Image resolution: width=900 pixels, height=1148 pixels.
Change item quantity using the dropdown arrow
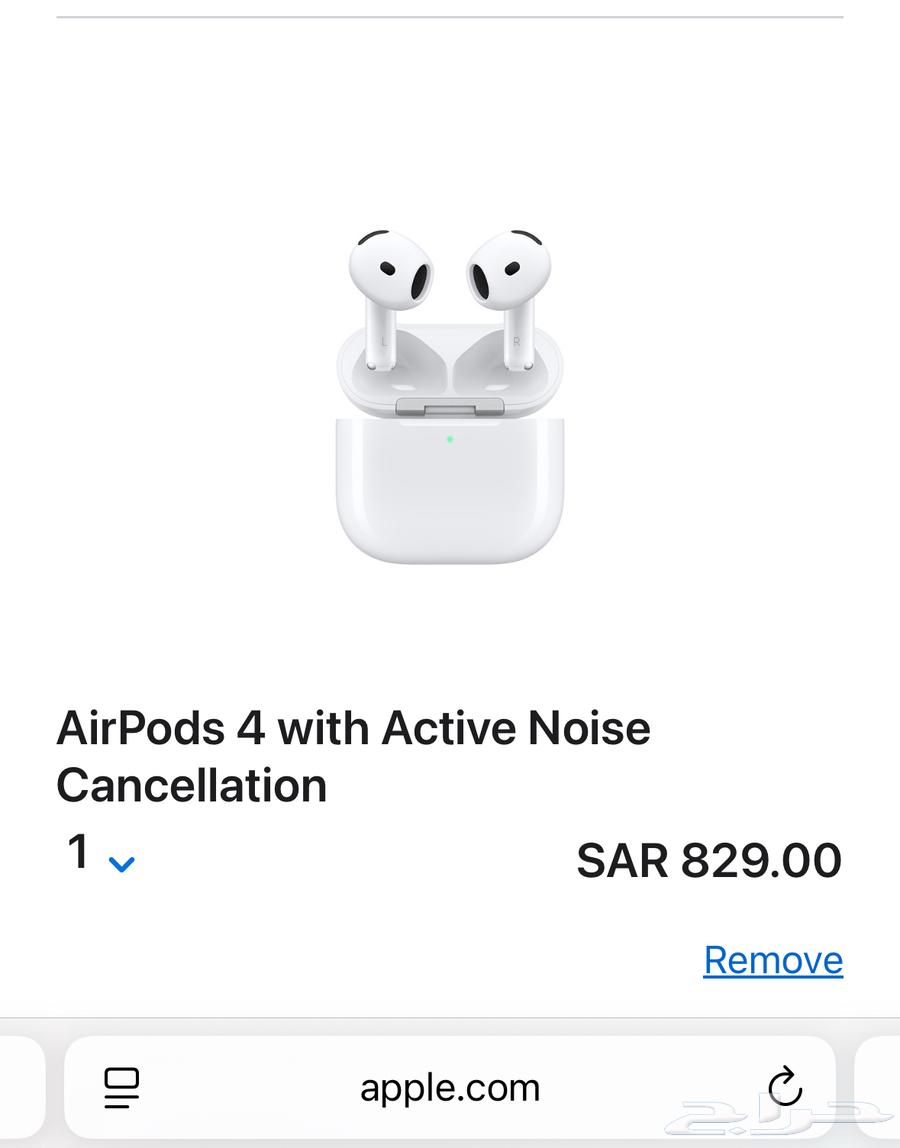(121, 862)
